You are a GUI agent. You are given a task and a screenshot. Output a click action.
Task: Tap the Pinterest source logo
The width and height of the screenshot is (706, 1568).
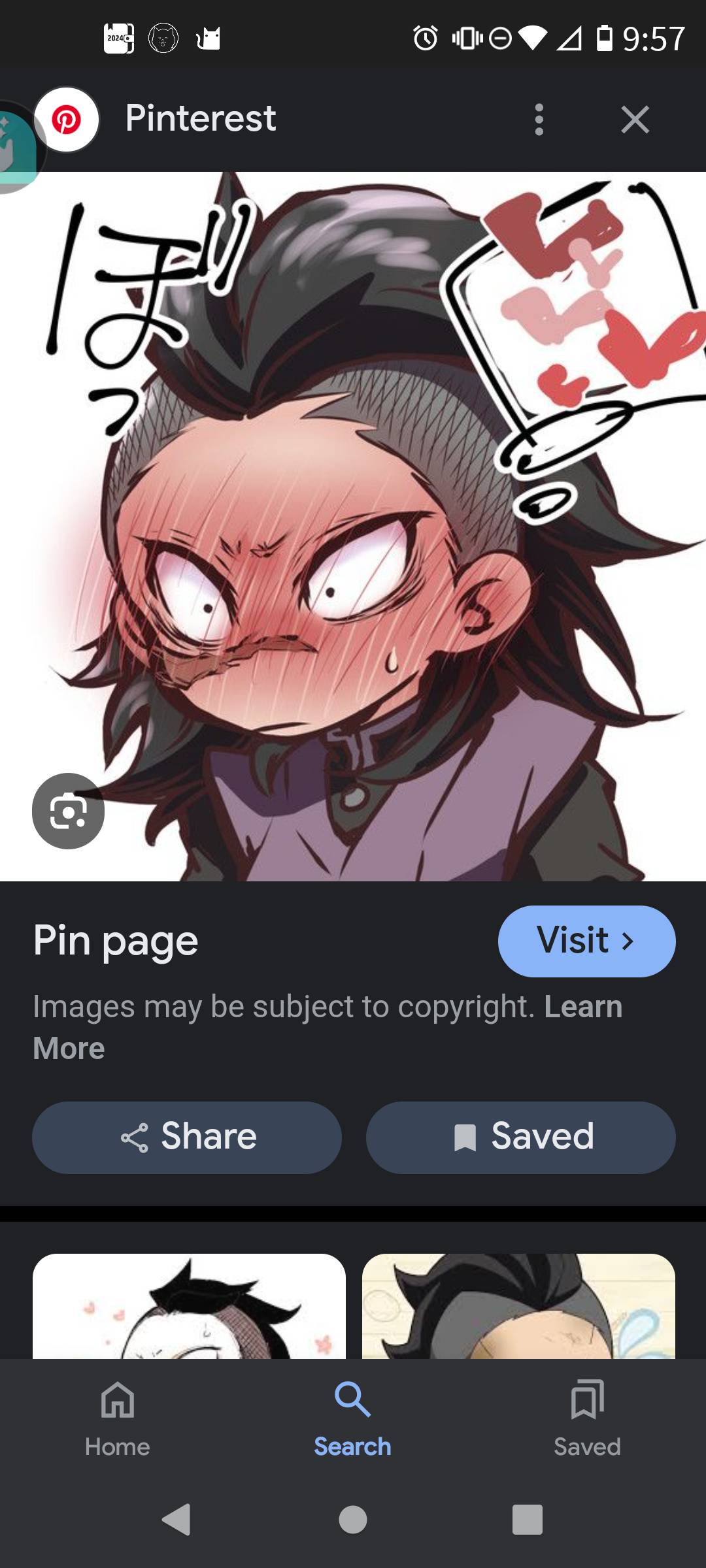click(67, 120)
